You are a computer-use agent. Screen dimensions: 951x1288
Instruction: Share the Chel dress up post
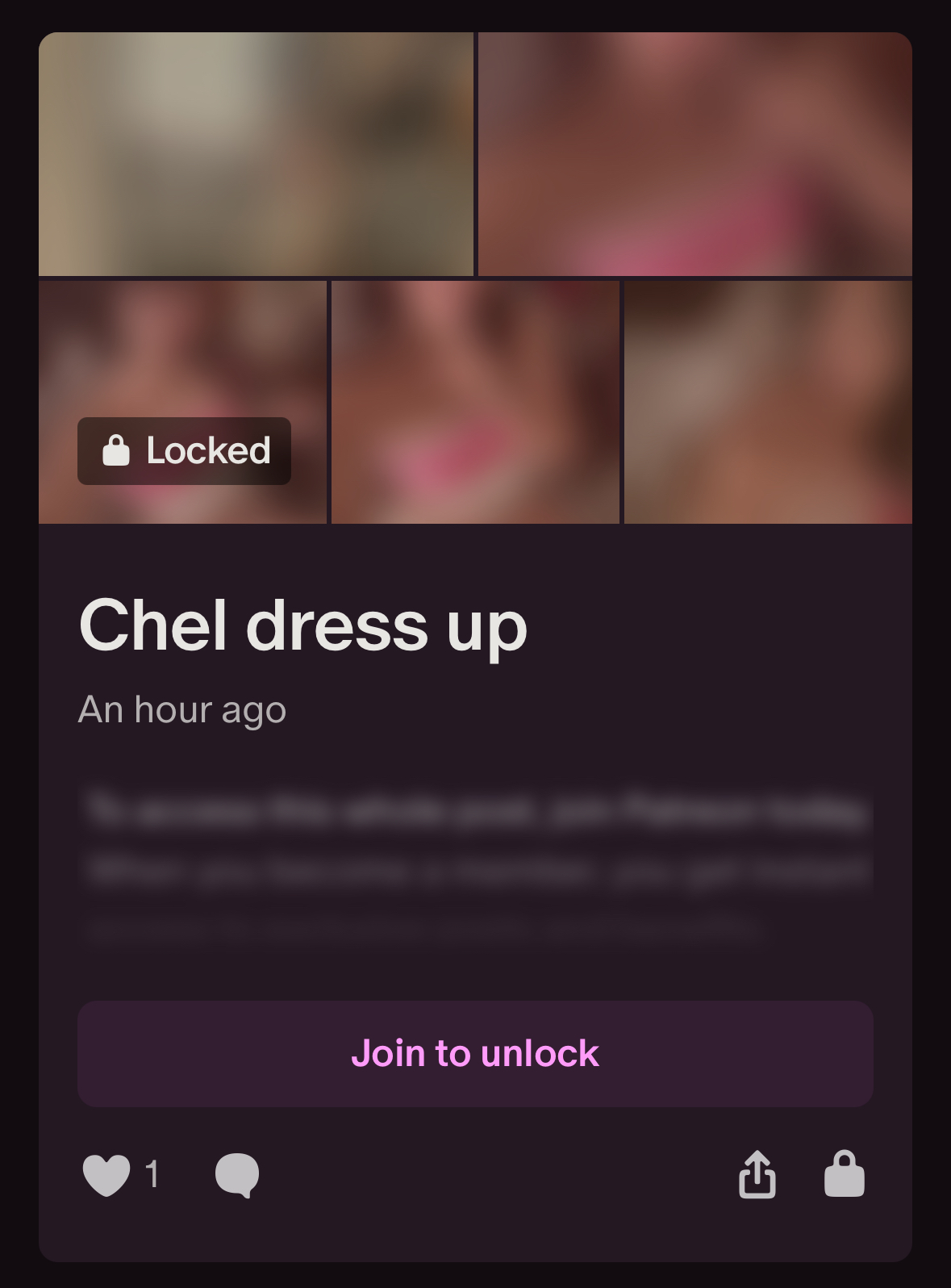pyautogui.click(x=757, y=1174)
